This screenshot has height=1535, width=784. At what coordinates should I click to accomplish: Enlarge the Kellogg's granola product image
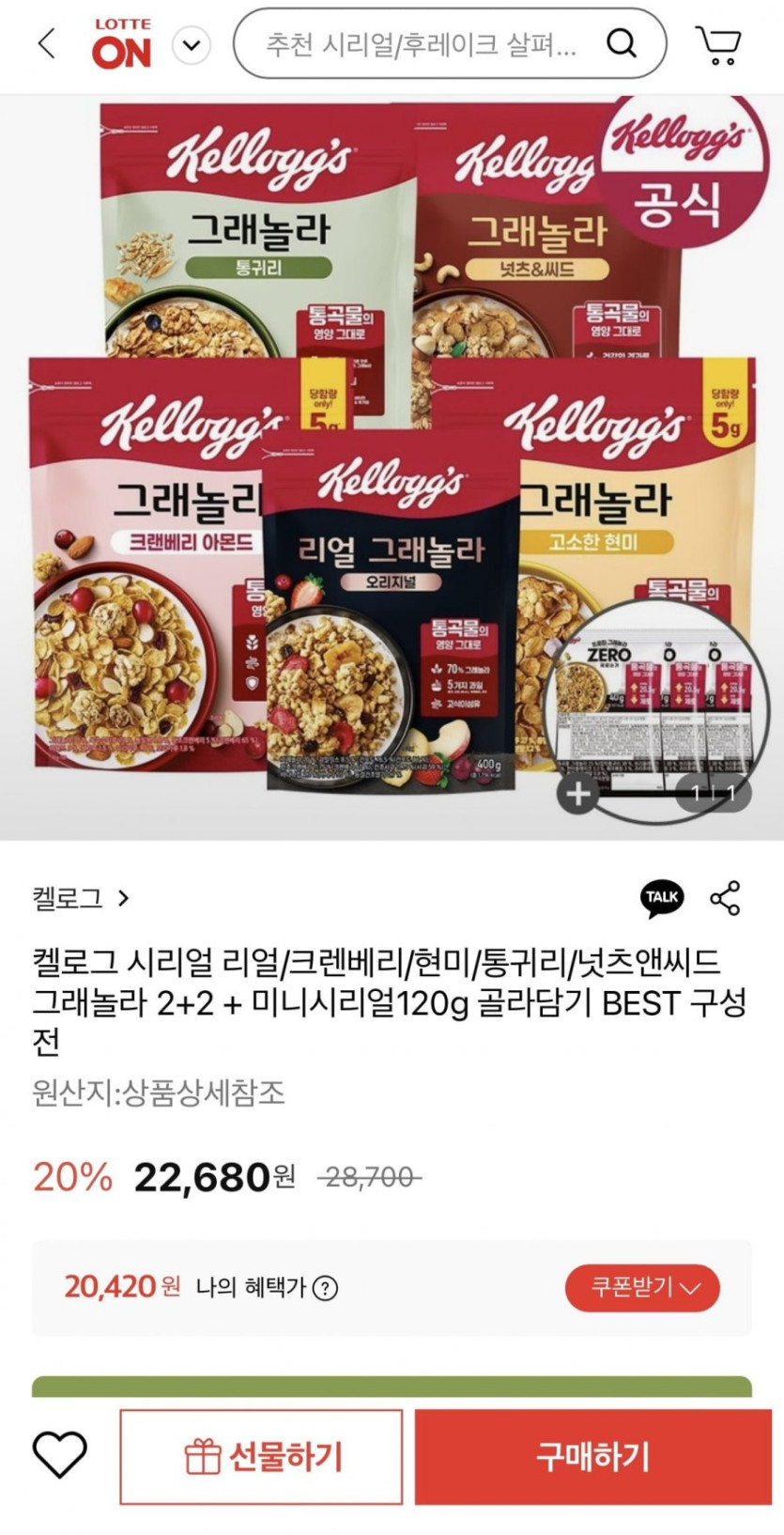tap(577, 794)
